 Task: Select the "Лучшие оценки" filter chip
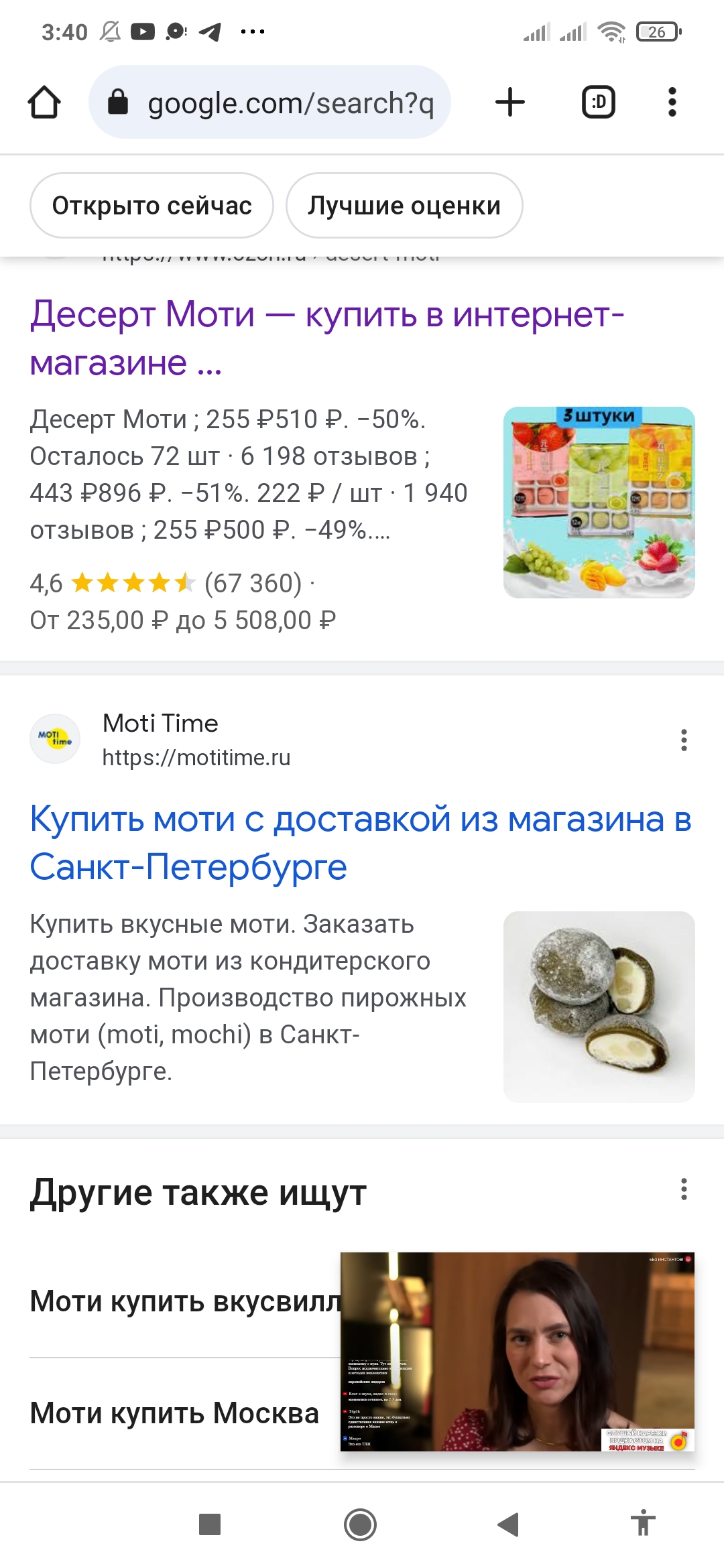[404, 205]
